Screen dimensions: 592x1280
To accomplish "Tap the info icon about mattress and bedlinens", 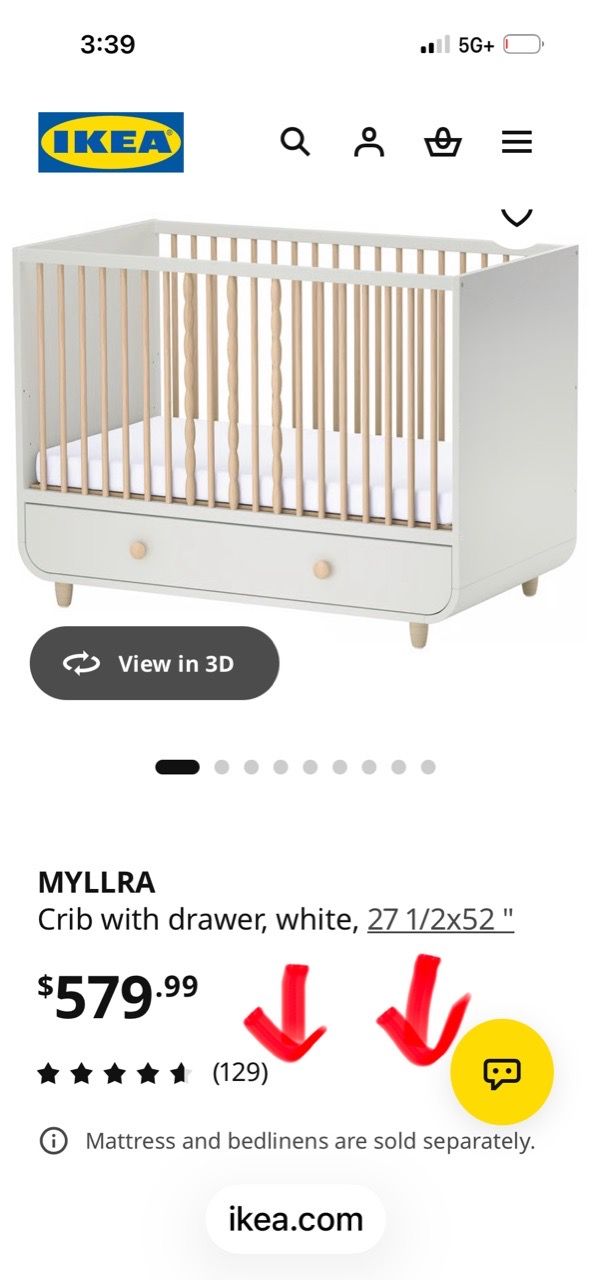I will (x=53, y=1140).
